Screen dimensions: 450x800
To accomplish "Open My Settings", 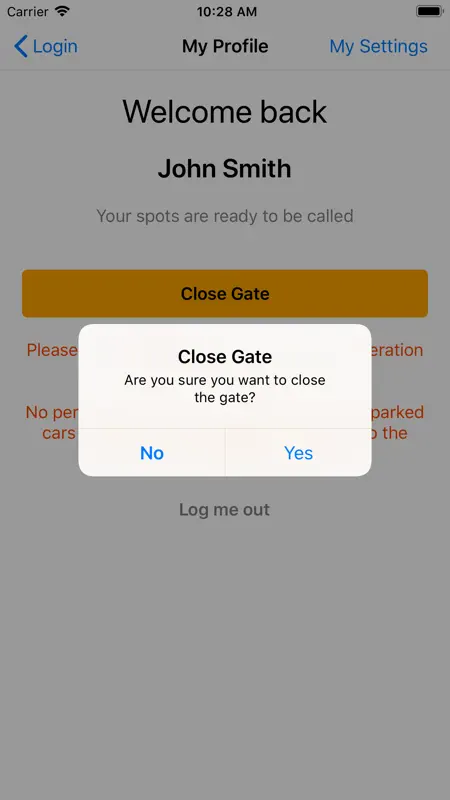I will 378,46.
